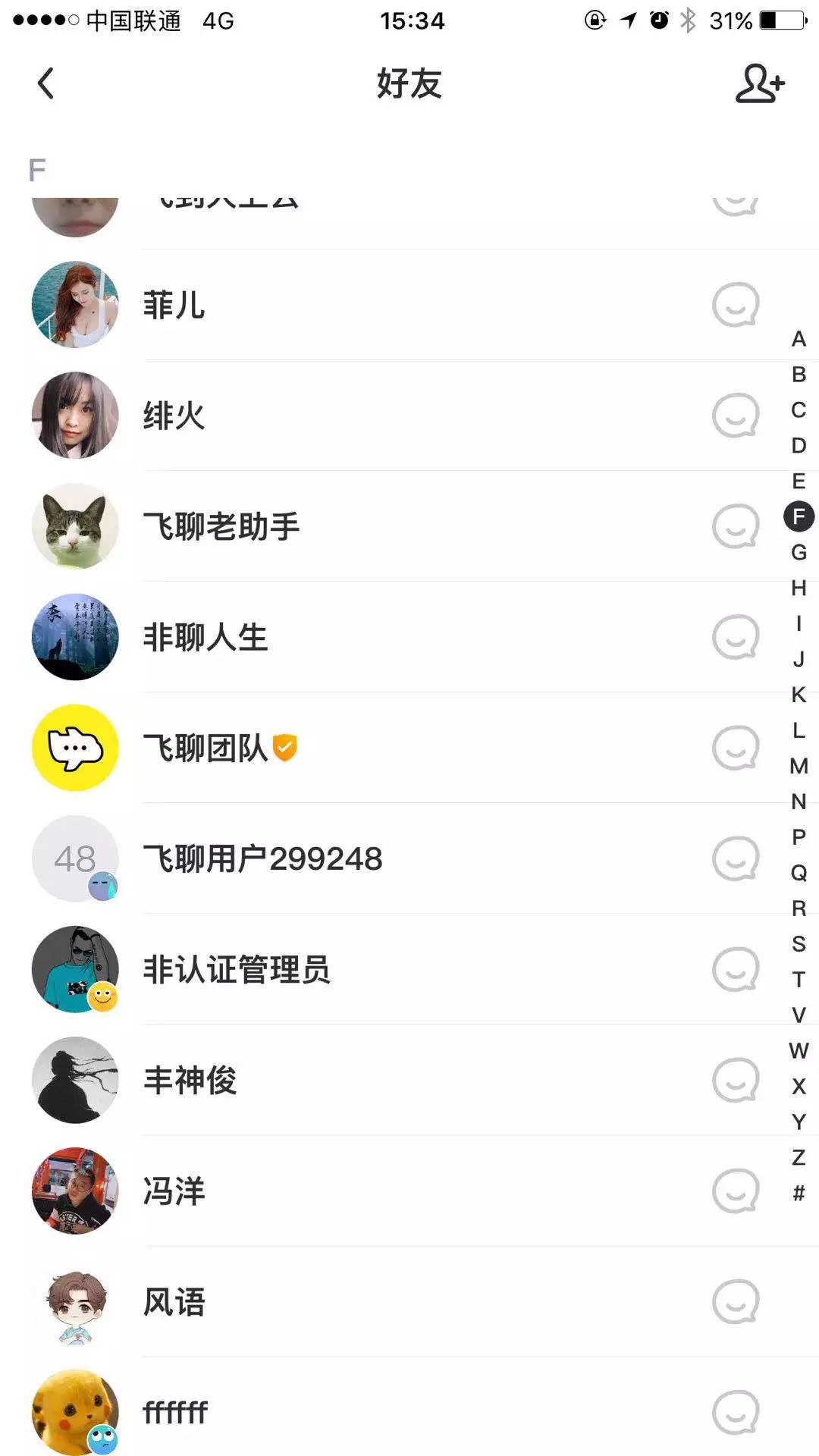Viewport: 819px width, 1456px height.
Task: Tap the Pikachu avatar of ffffff
Action: [x=74, y=1413]
